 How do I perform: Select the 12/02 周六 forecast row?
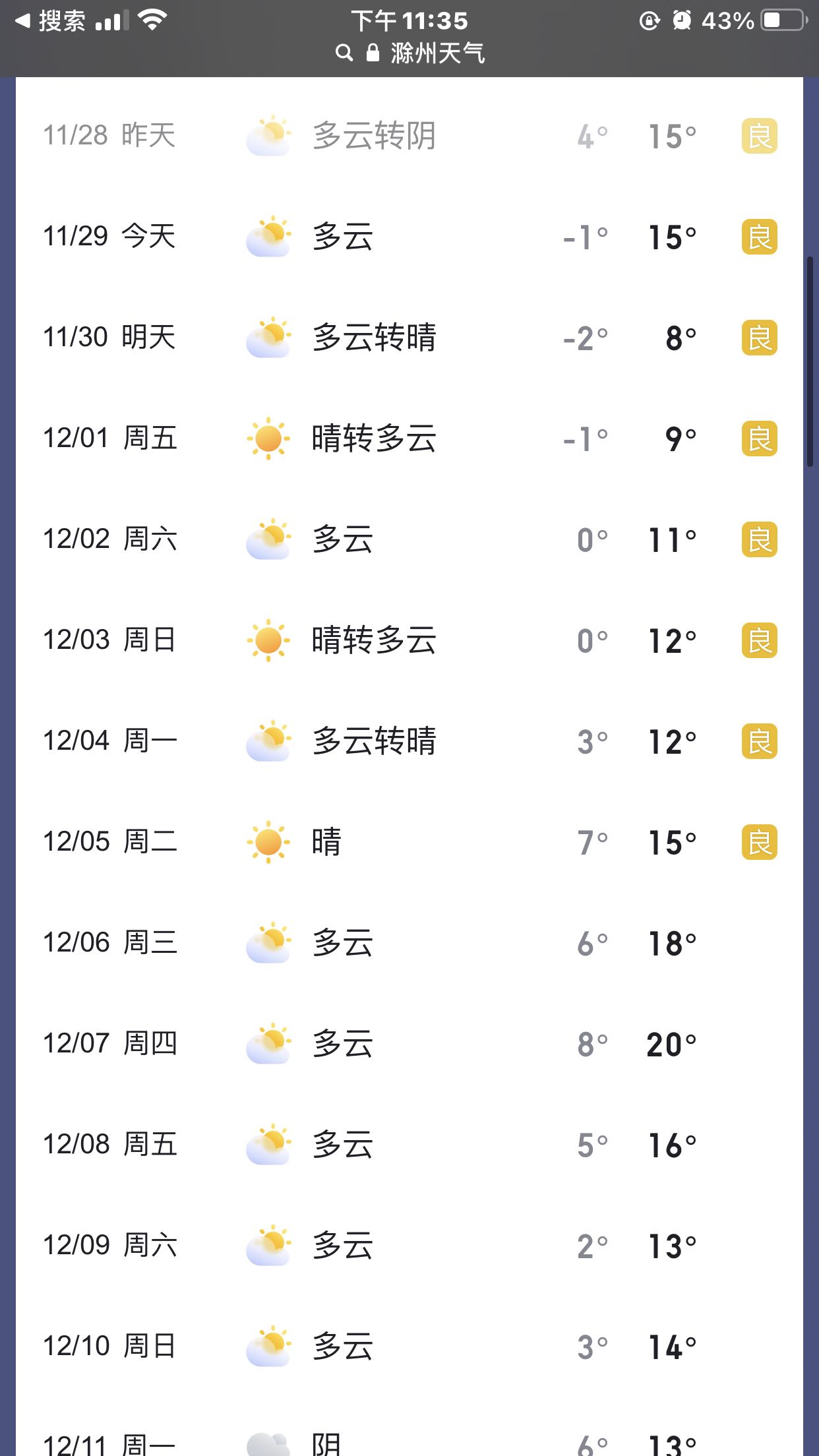click(x=409, y=539)
